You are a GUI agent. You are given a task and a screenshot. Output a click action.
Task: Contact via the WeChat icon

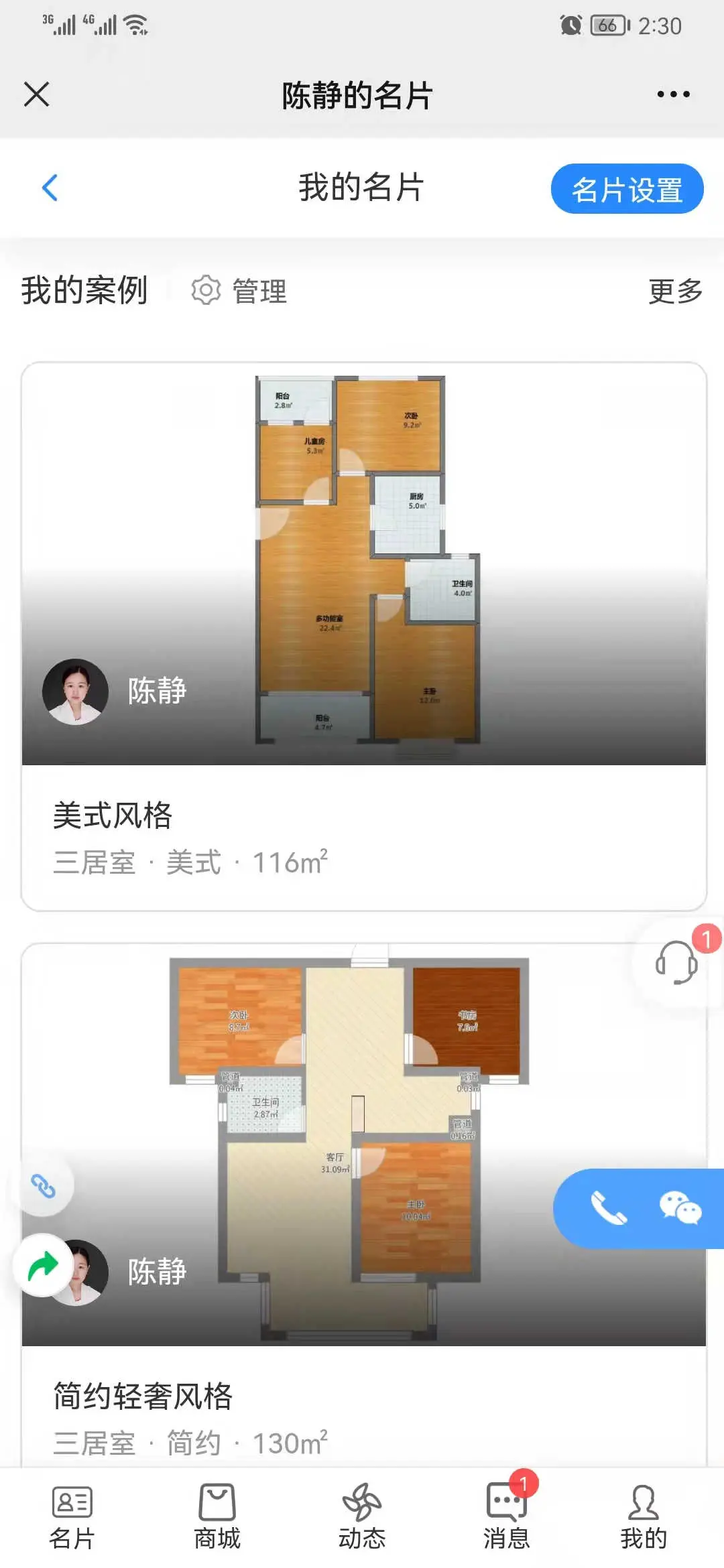(x=680, y=1208)
